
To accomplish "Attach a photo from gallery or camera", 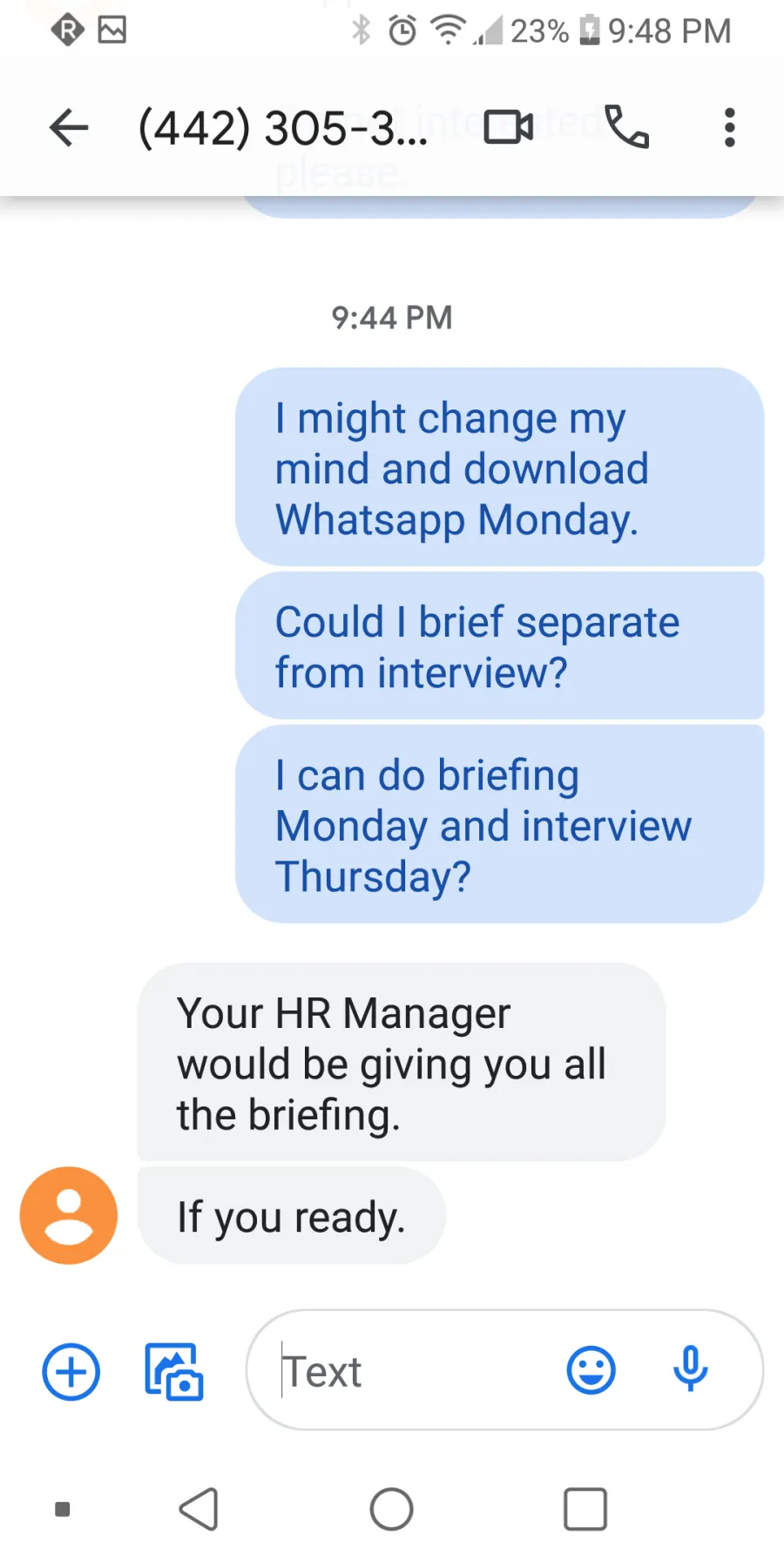I will pyautogui.click(x=173, y=1372).
